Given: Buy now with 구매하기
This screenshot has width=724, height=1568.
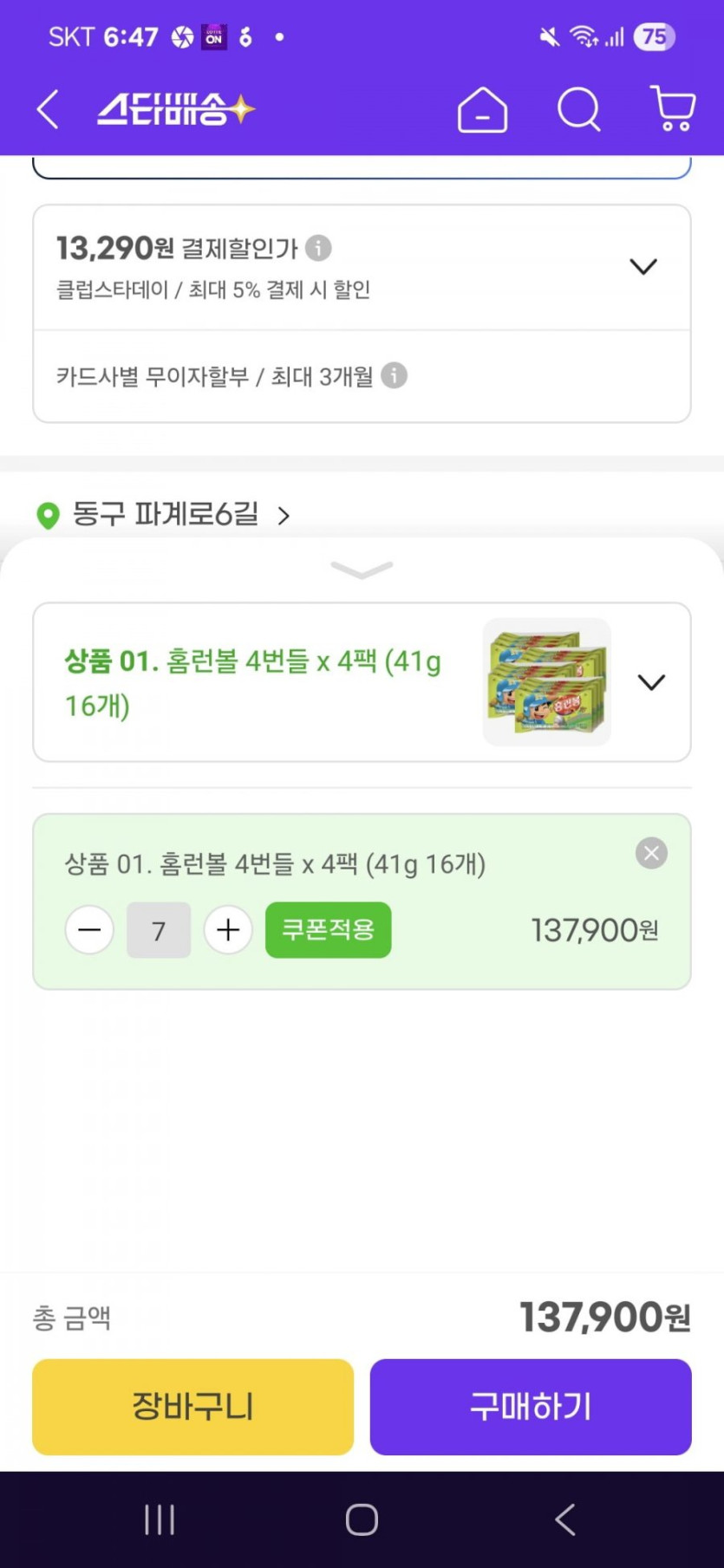Looking at the screenshot, I should 531,1406.
